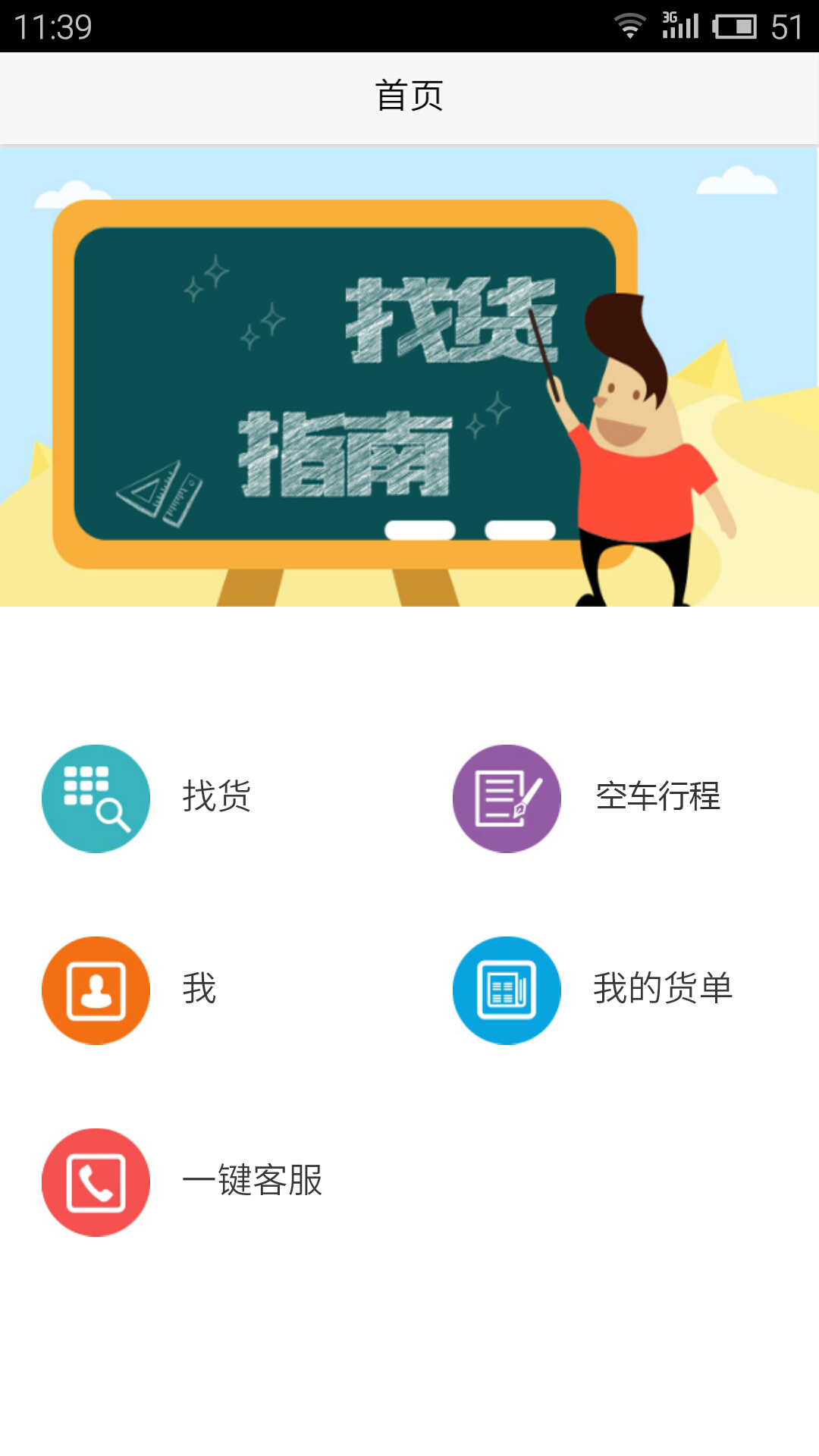Open the 找货指南 banner

click(x=409, y=377)
